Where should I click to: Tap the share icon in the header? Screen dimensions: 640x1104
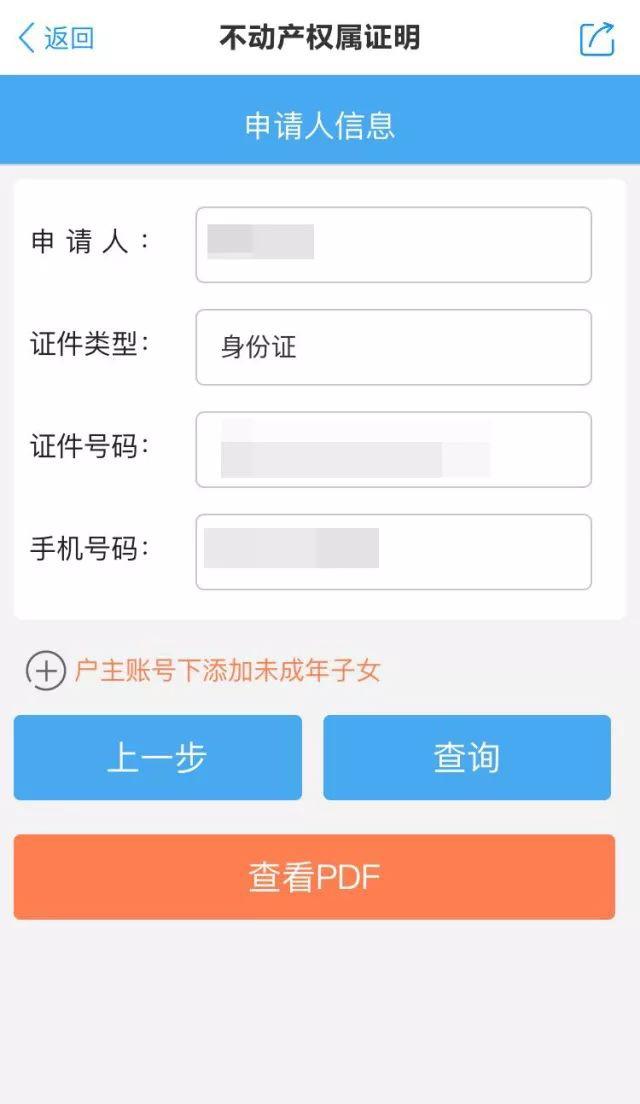[597, 39]
